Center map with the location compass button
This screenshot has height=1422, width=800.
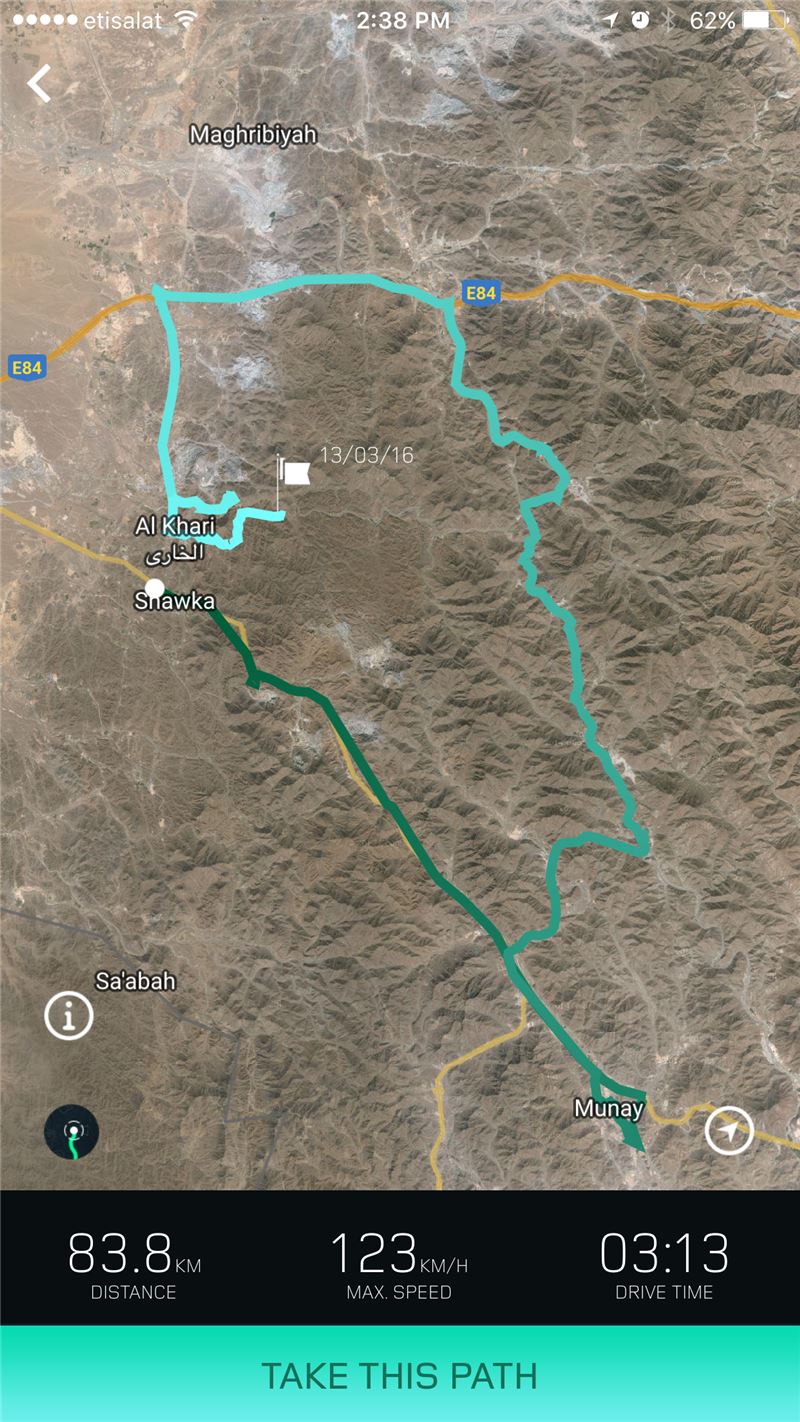pos(729,1130)
